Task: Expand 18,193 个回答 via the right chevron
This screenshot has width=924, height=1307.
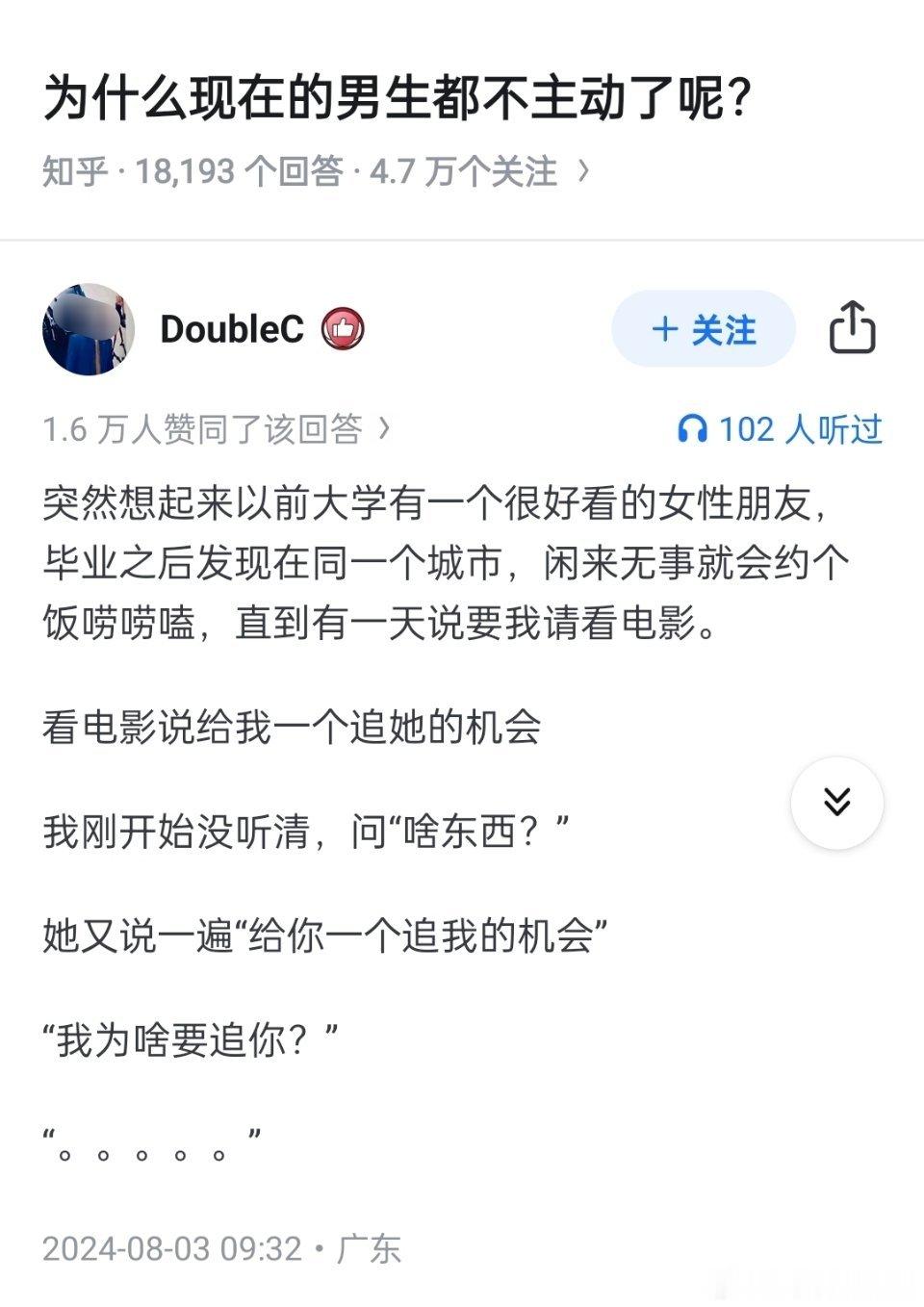Action: (581, 169)
